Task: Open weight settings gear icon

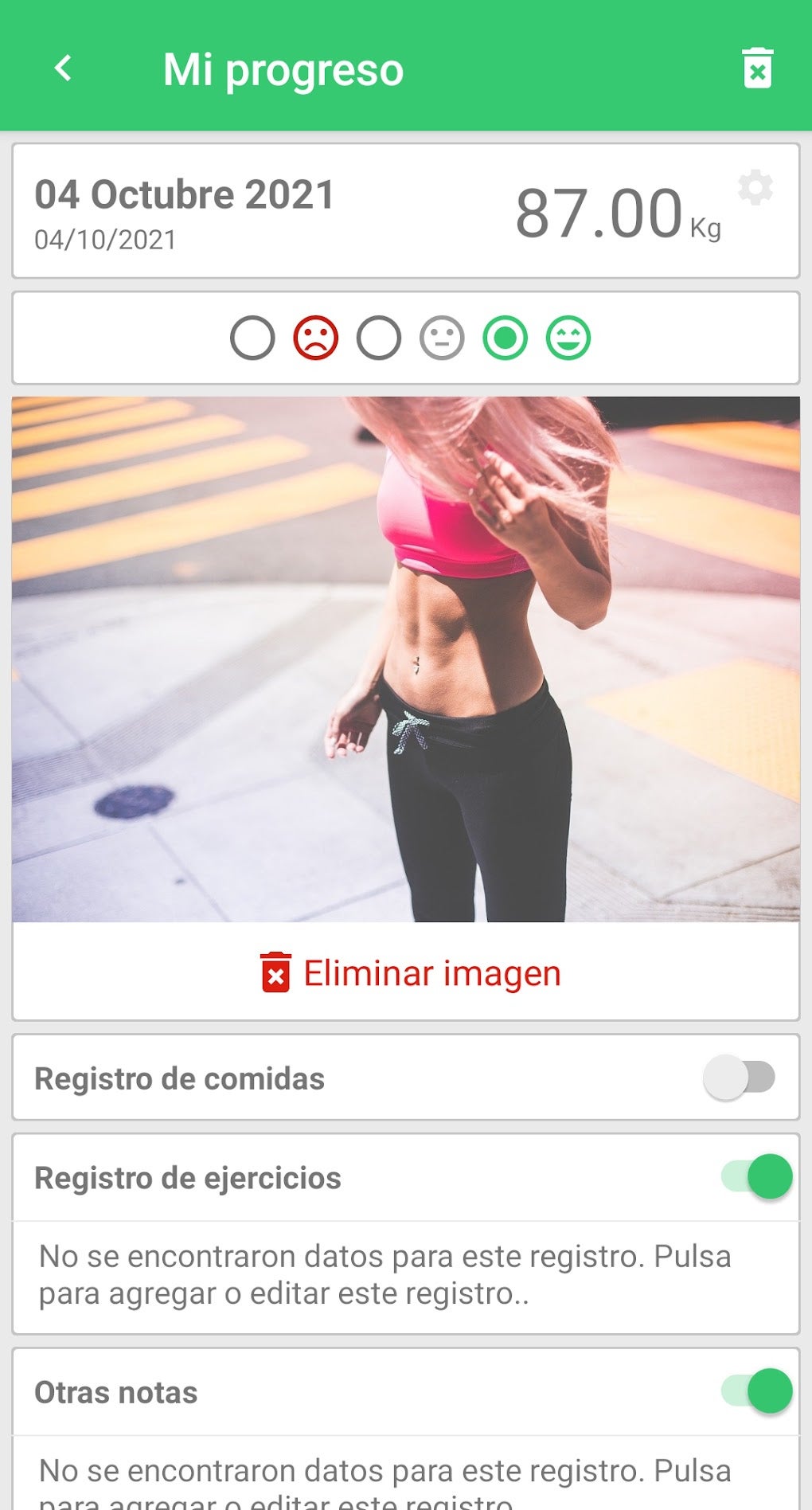Action: 755,188
